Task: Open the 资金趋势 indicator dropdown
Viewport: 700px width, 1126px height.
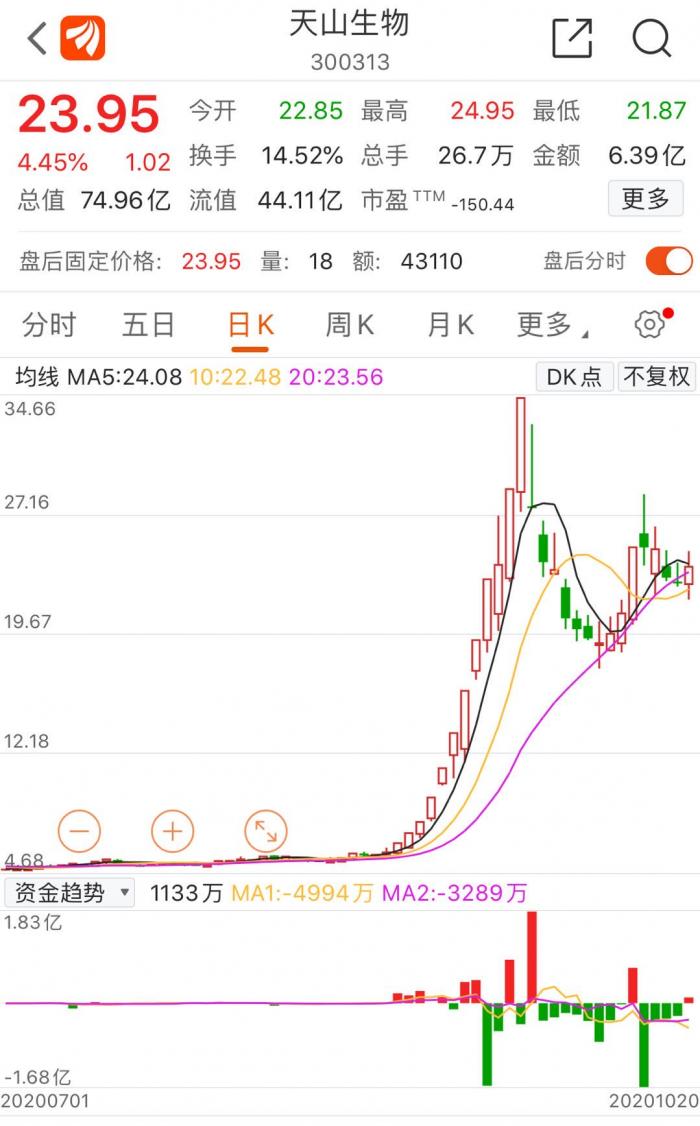Action: click(x=70, y=893)
